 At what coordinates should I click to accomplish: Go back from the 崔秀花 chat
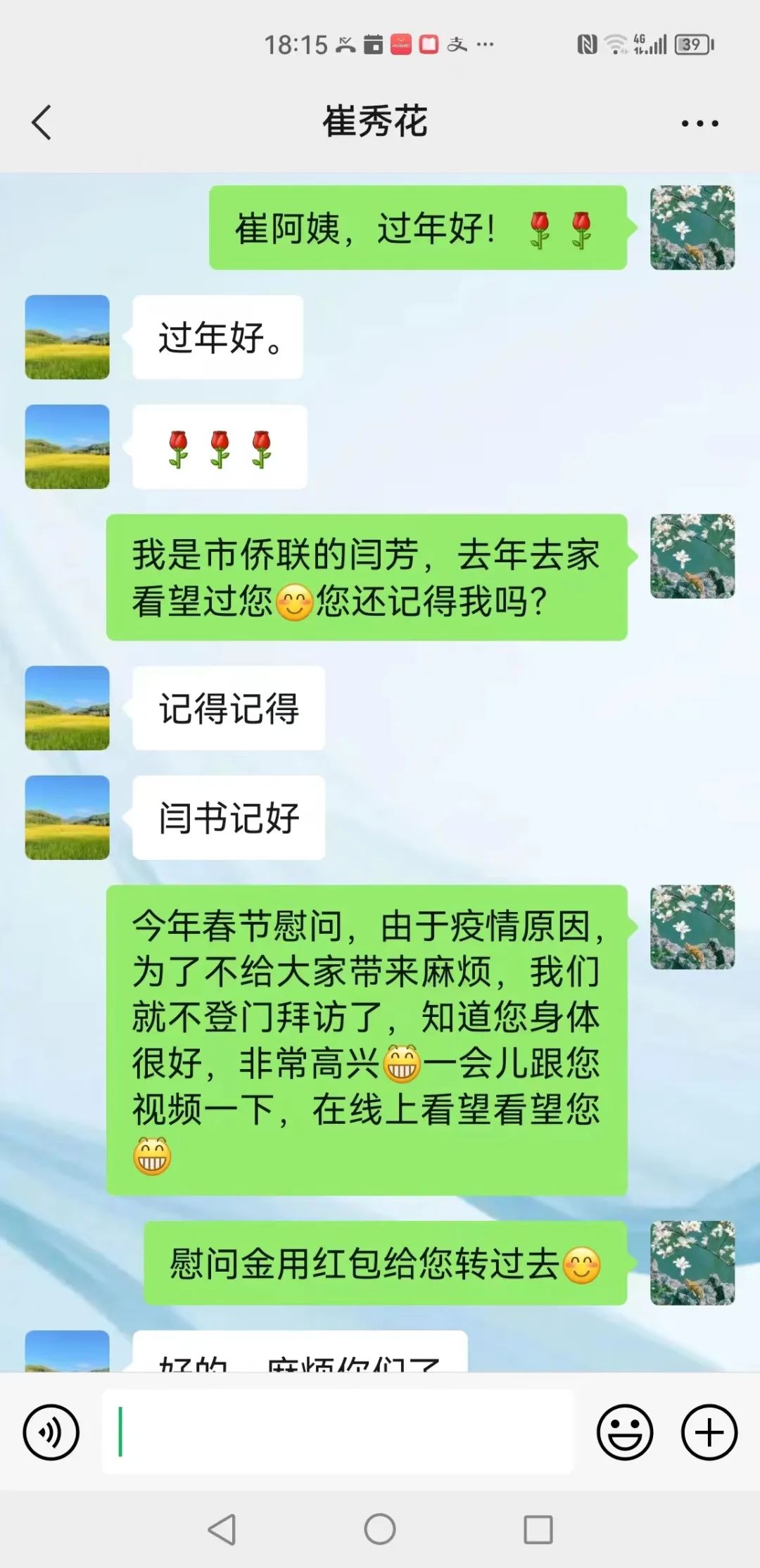pos(42,122)
